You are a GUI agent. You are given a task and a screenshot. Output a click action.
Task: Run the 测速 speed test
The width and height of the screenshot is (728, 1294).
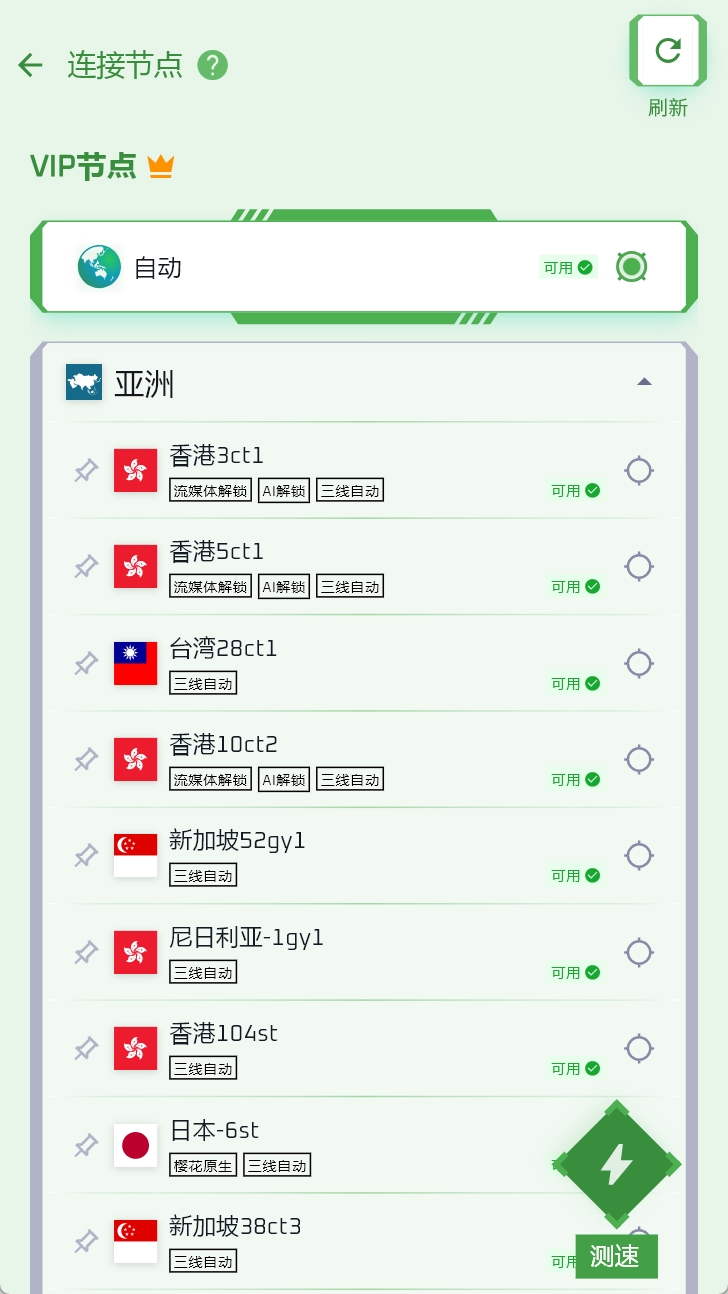[x=616, y=1165]
